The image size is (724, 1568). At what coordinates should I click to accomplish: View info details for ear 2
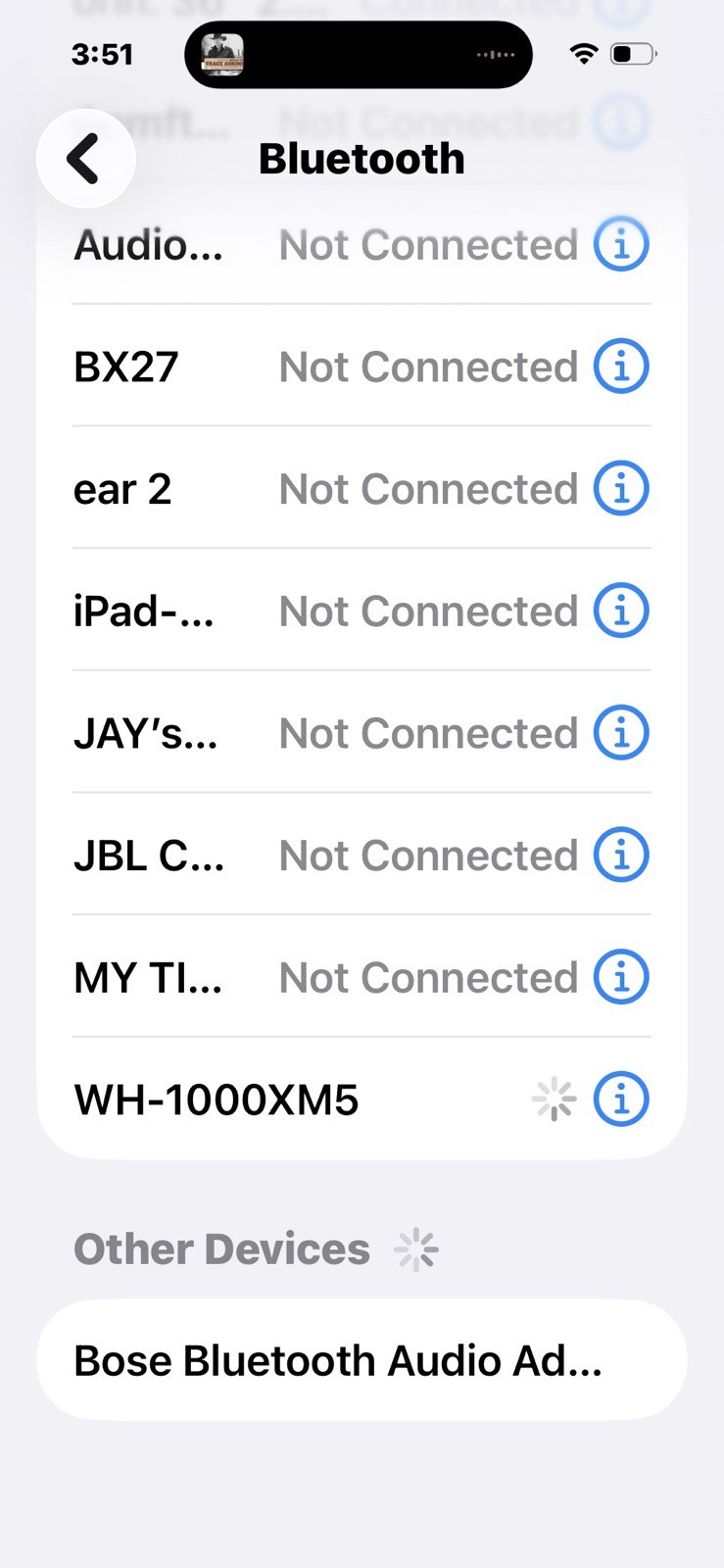point(621,489)
